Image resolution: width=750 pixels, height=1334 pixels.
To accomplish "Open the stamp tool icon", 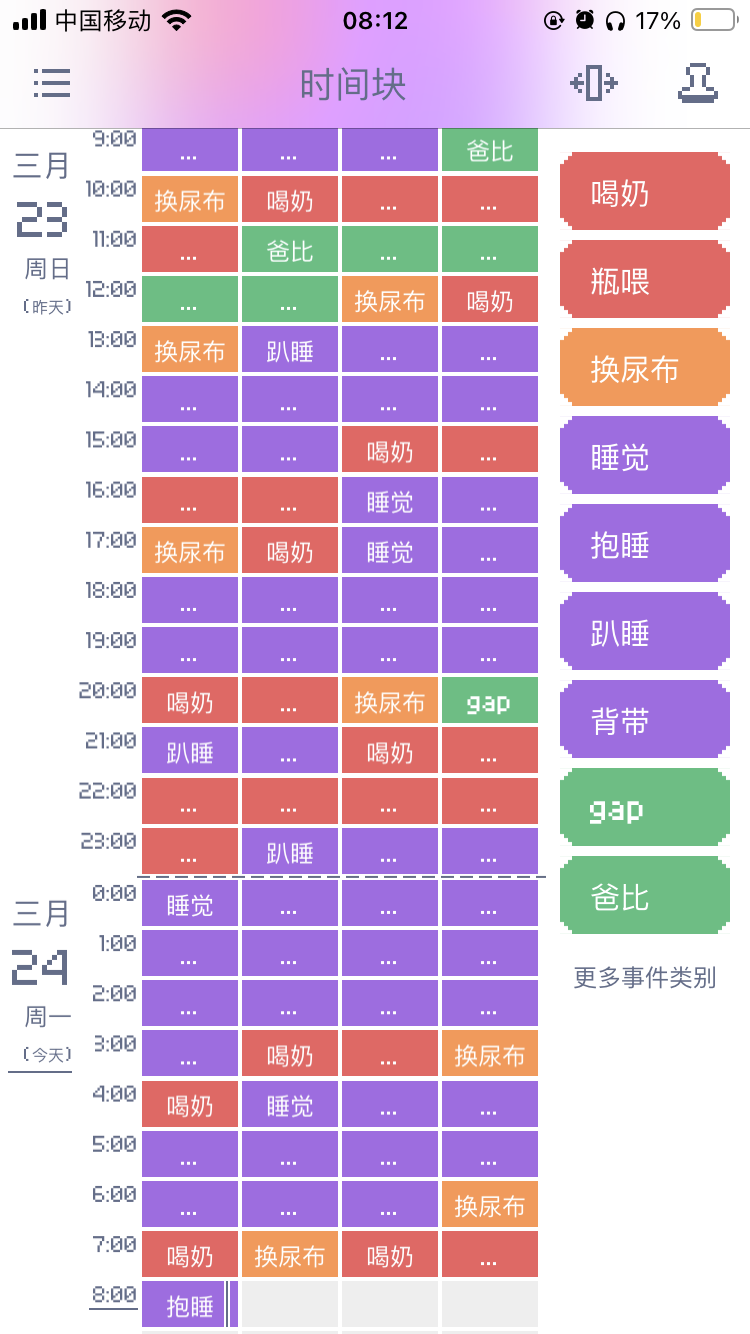I will [698, 83].
